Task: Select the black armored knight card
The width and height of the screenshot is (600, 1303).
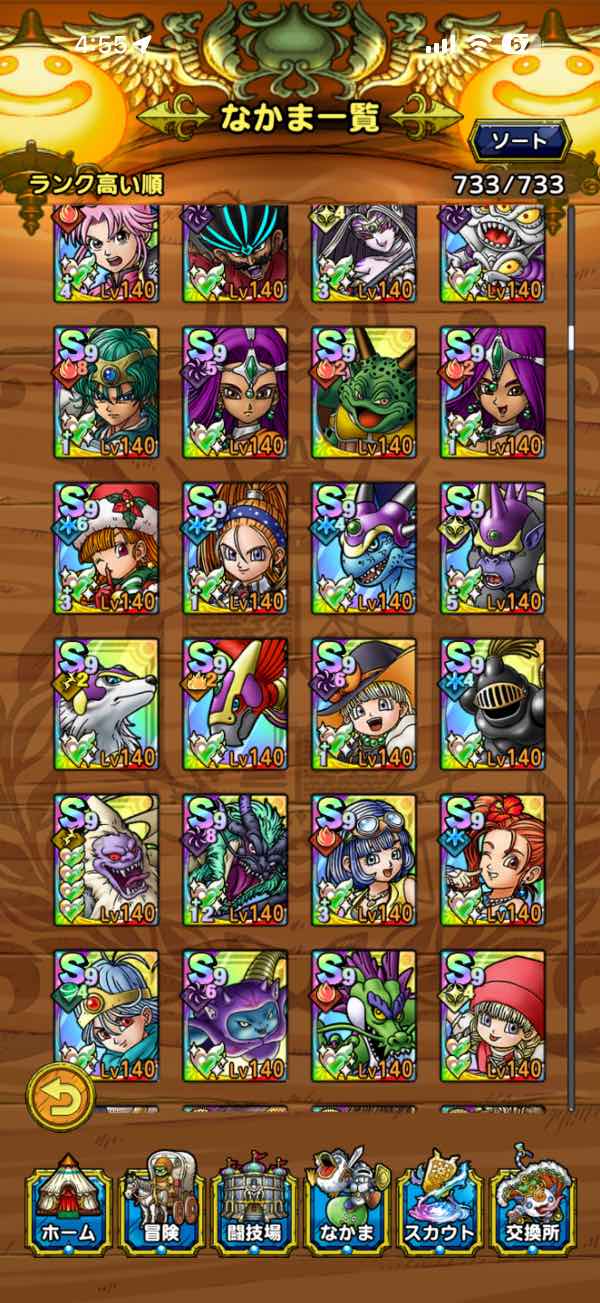Action: [493, 704]
